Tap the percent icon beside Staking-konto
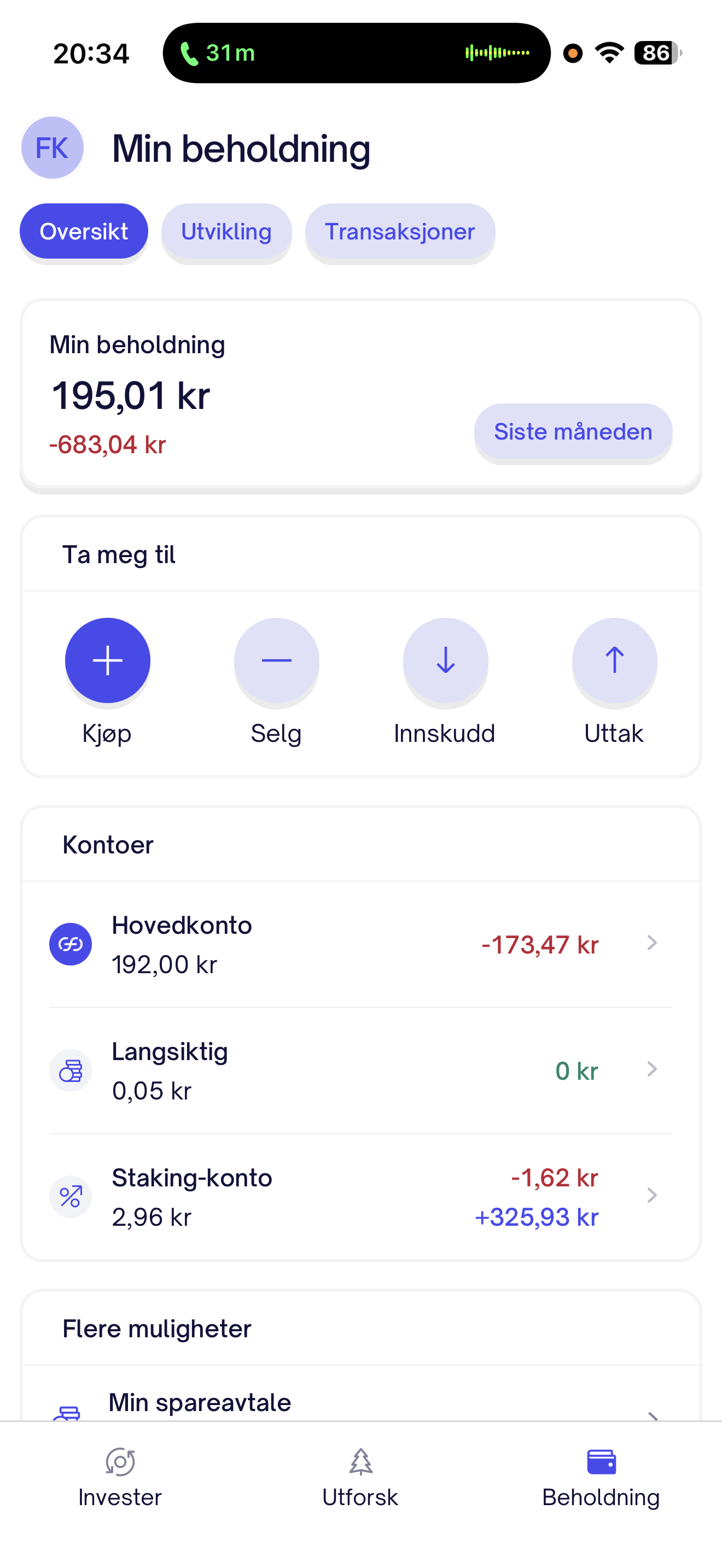 click(x=71, y=1196)
